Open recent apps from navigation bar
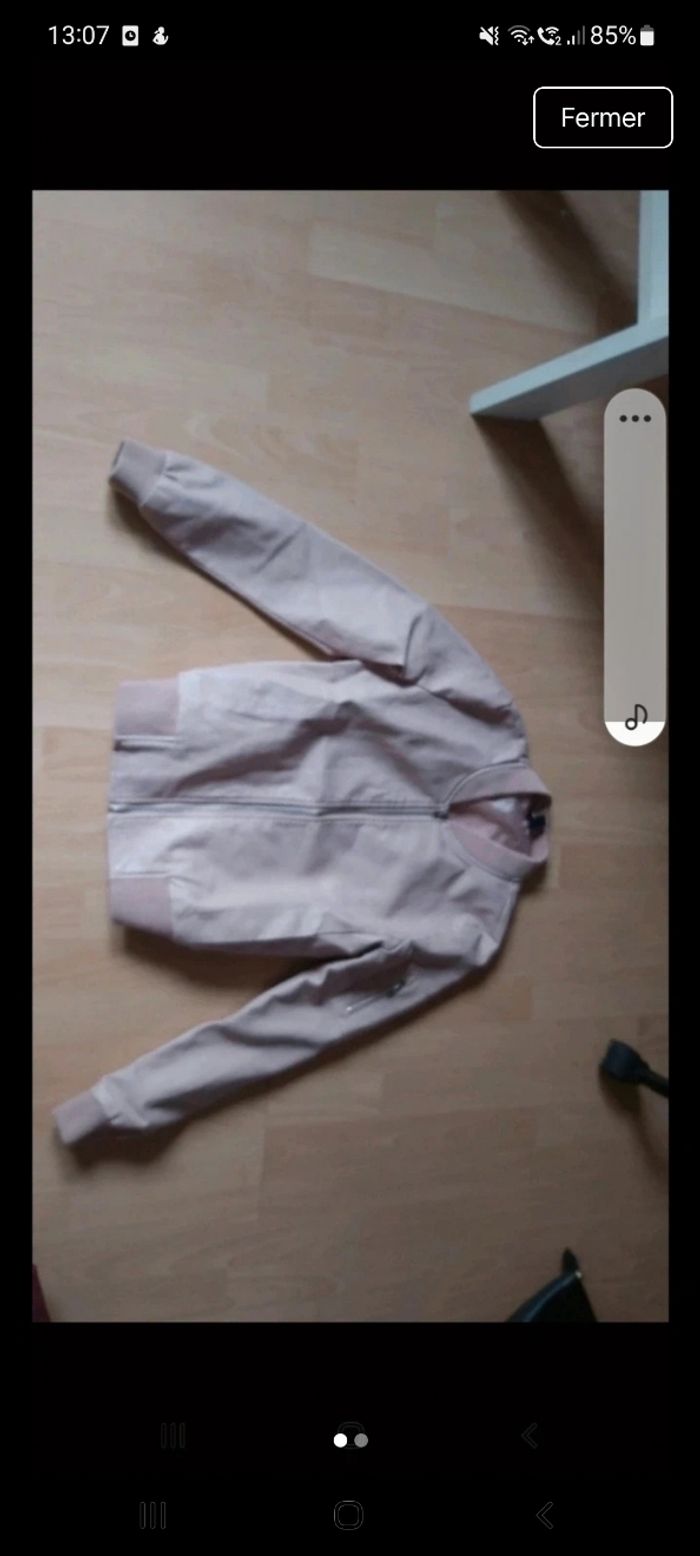This screenshot has width=700, height=1556. [152, 1515]
